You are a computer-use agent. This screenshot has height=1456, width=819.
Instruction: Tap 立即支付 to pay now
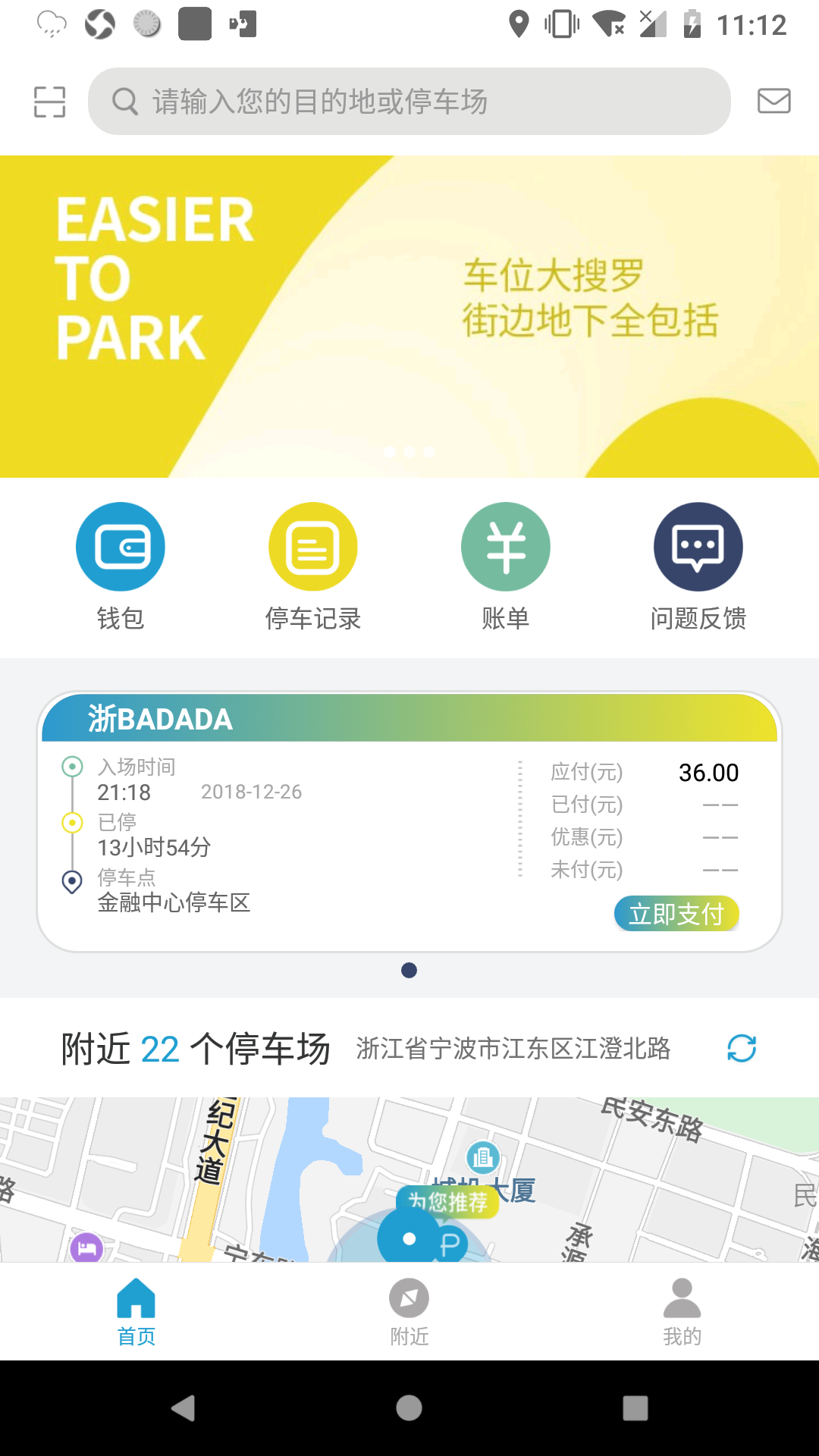[676, 914]
